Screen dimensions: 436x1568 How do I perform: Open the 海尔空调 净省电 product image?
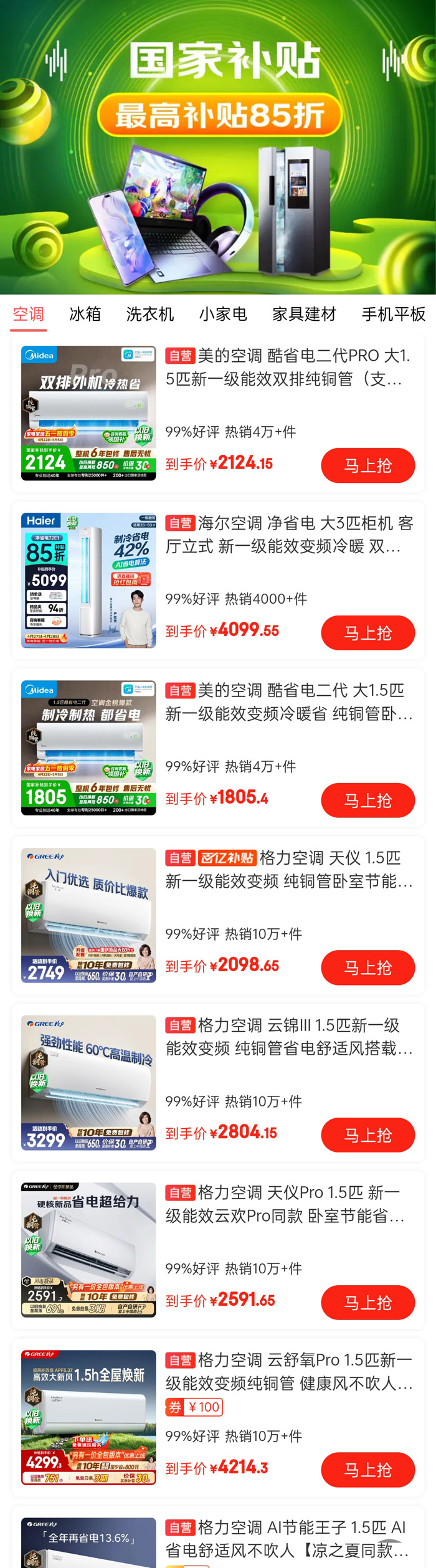point(88,581)
